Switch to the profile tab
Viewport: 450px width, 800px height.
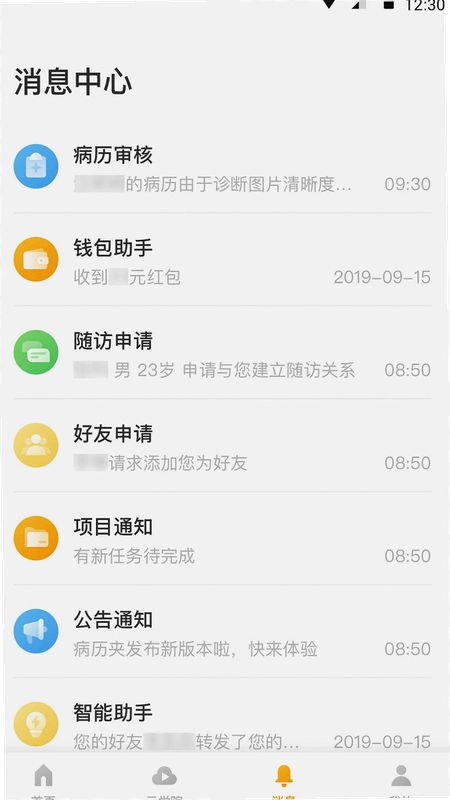[x=401, y=778]
